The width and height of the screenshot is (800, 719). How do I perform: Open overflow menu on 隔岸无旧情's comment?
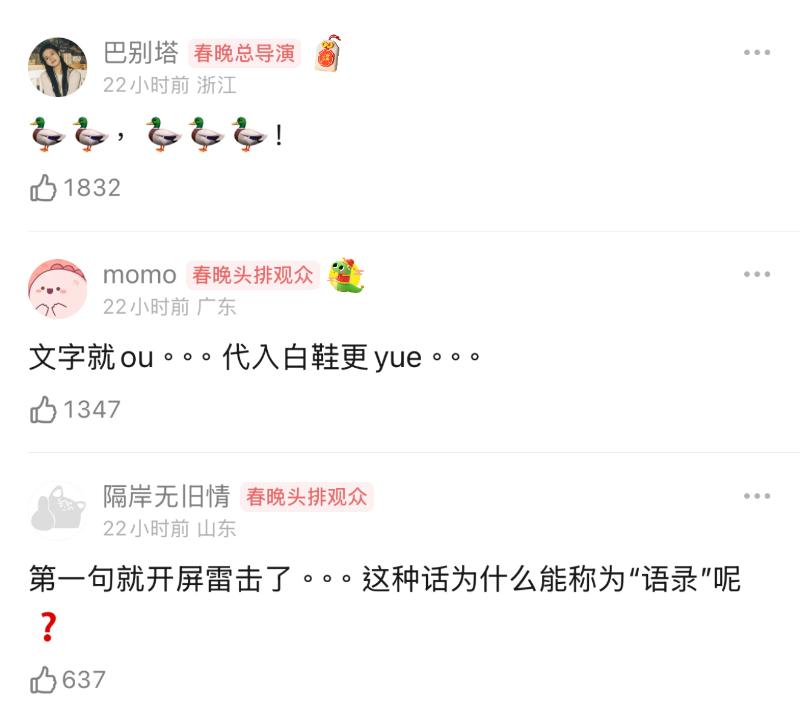(756, 496)
